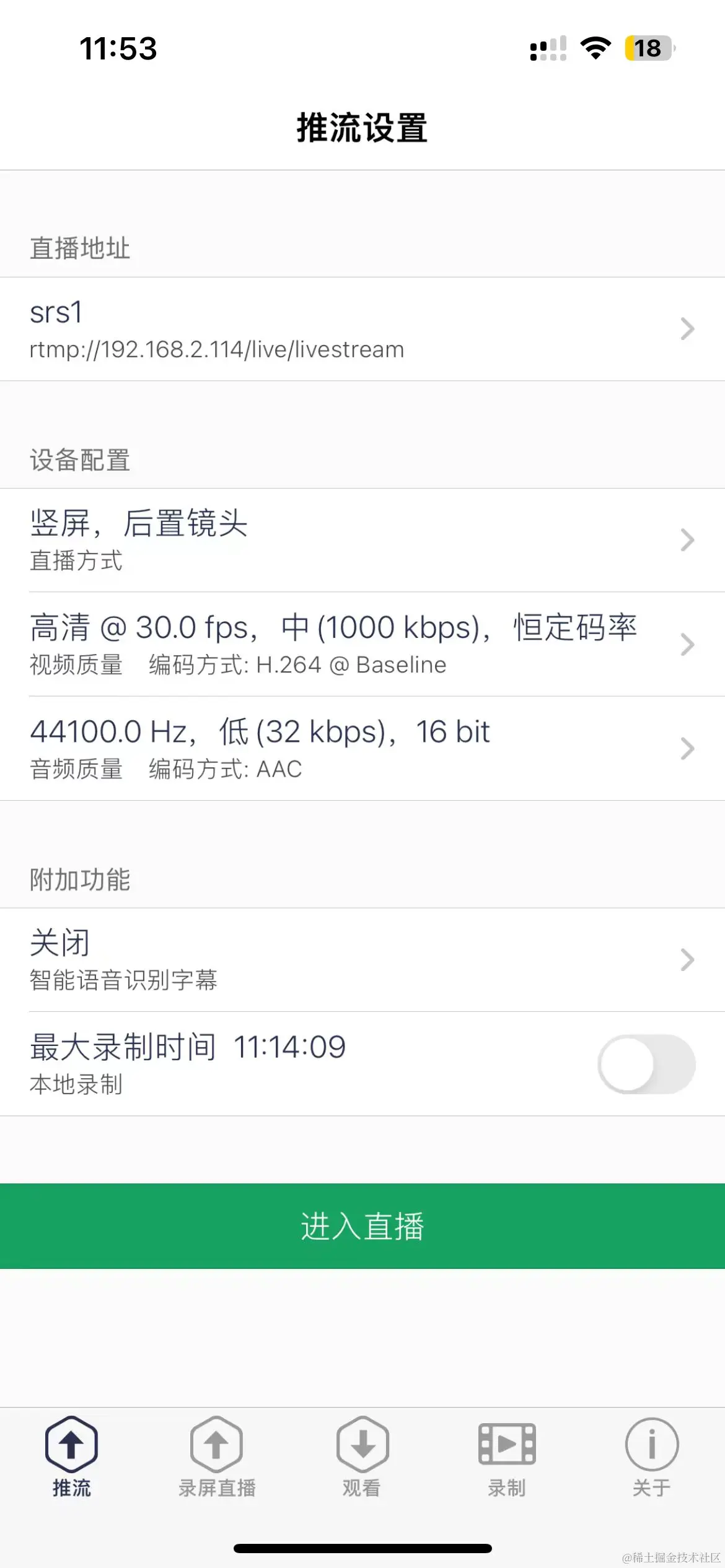Open 音频质量 audio quality settings
Viewport: 725px width, 1568px height.
pyautogui.click(x=362, y=748)
